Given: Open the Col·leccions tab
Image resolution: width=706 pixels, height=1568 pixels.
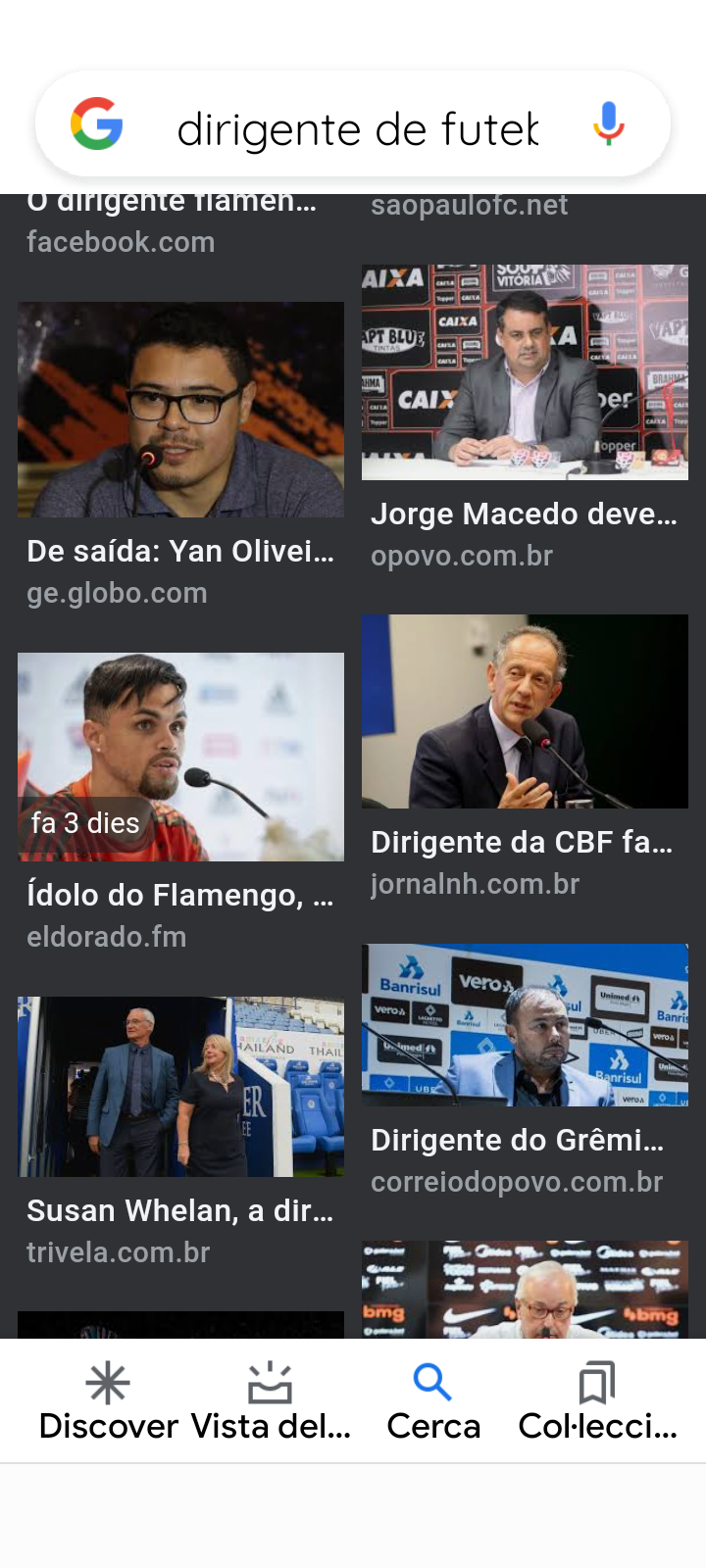Looking at the screenshot, I should coord(597,1401).
